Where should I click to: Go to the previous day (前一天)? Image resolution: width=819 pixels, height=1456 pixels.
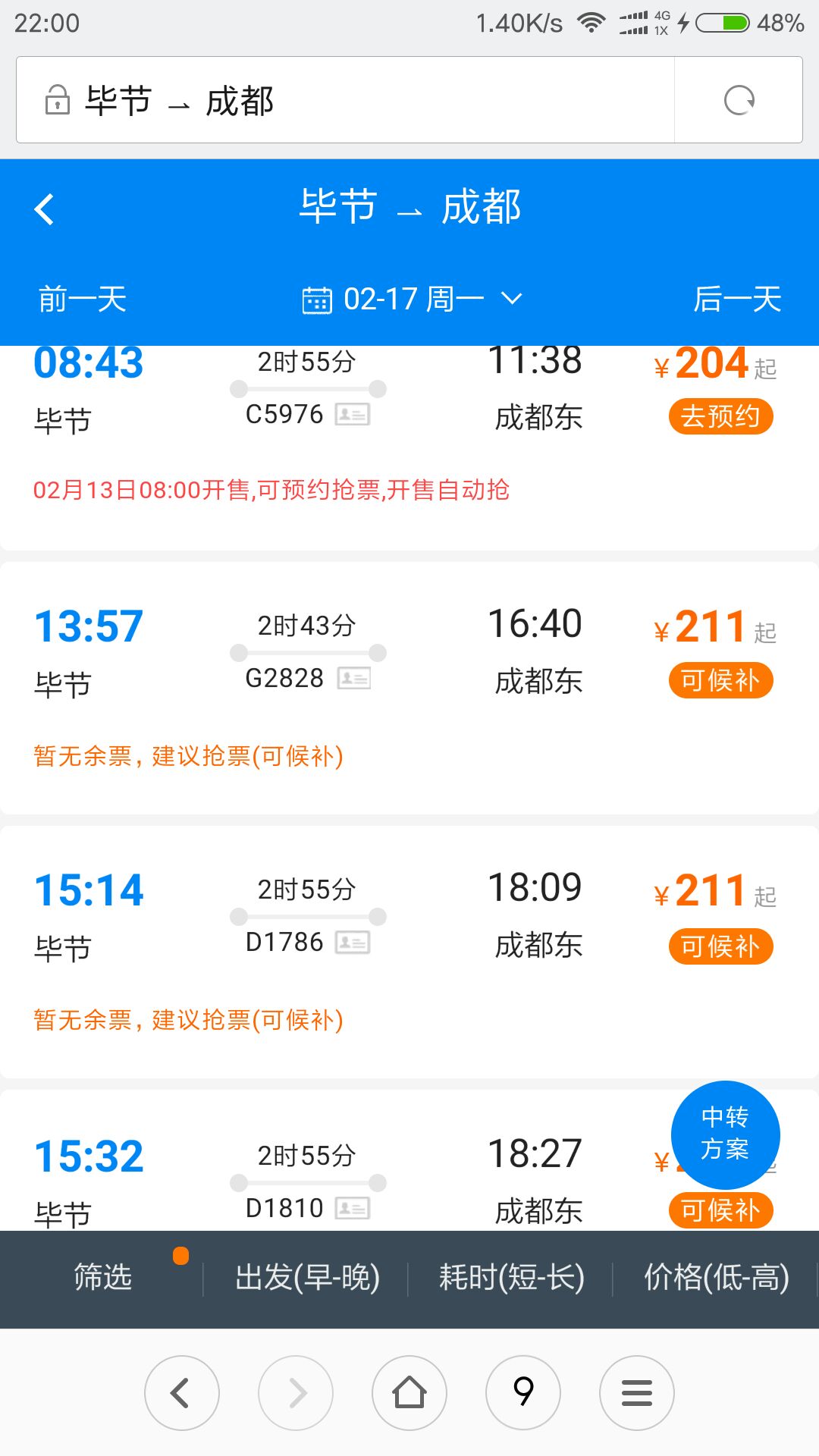83,299
